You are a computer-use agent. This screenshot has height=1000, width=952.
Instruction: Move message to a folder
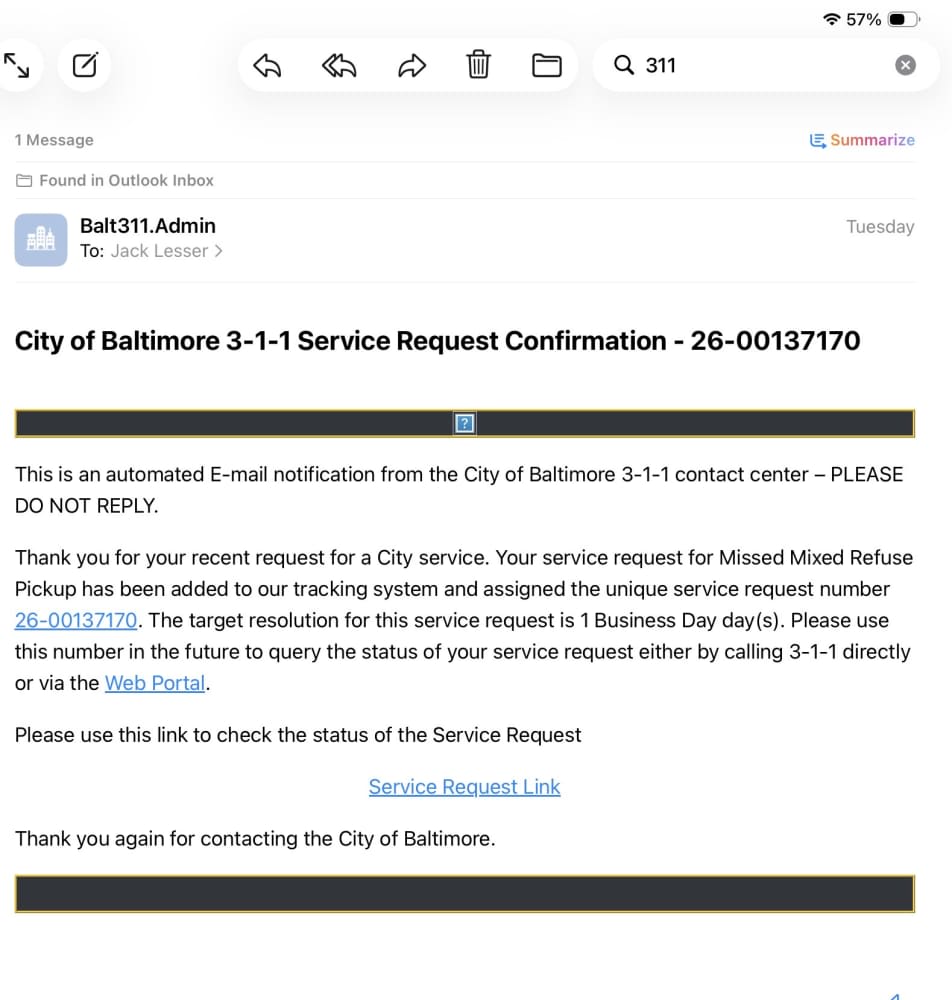[x=546, y=65]
